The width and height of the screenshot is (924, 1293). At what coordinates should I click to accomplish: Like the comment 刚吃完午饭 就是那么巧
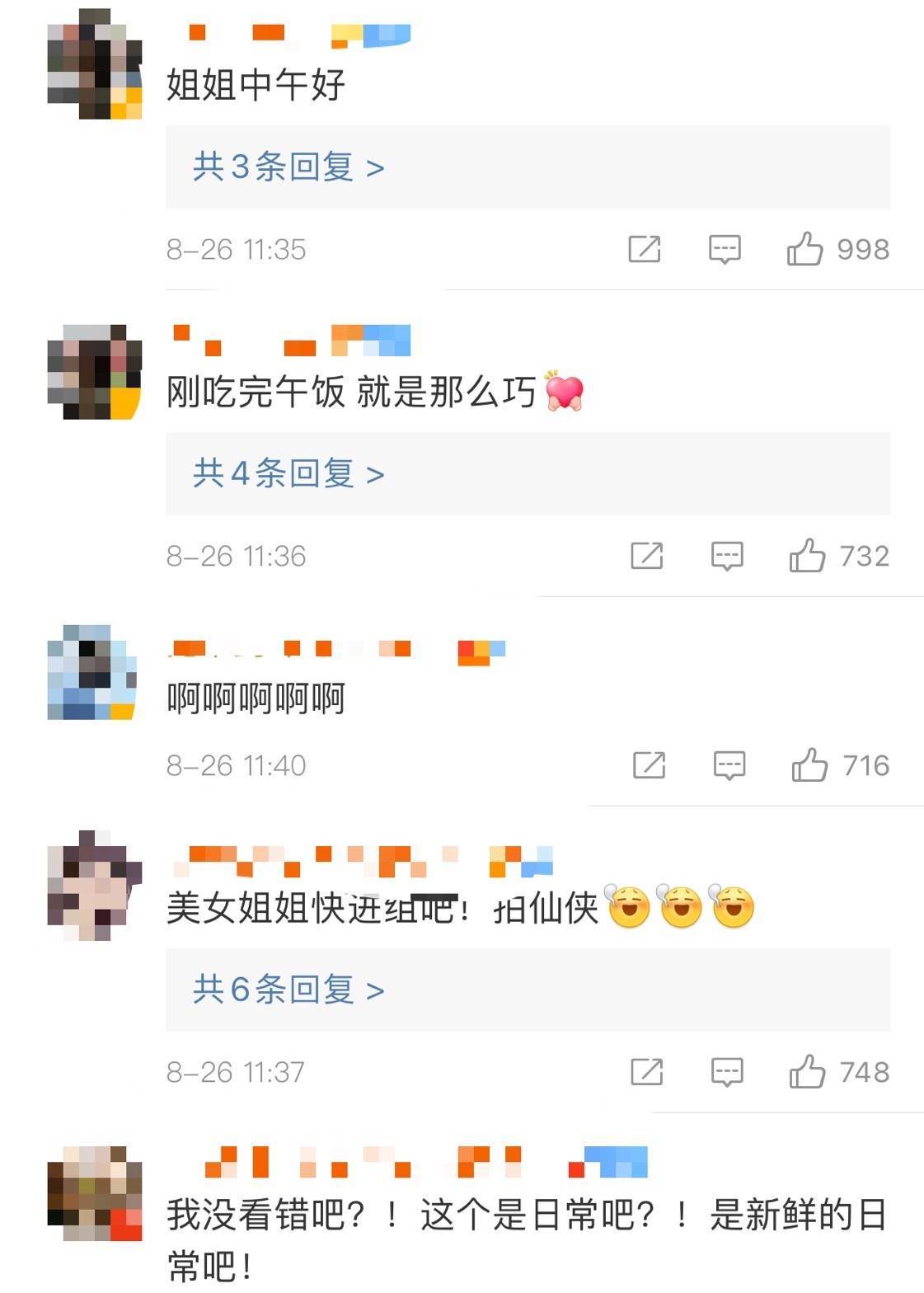(808, 556)
